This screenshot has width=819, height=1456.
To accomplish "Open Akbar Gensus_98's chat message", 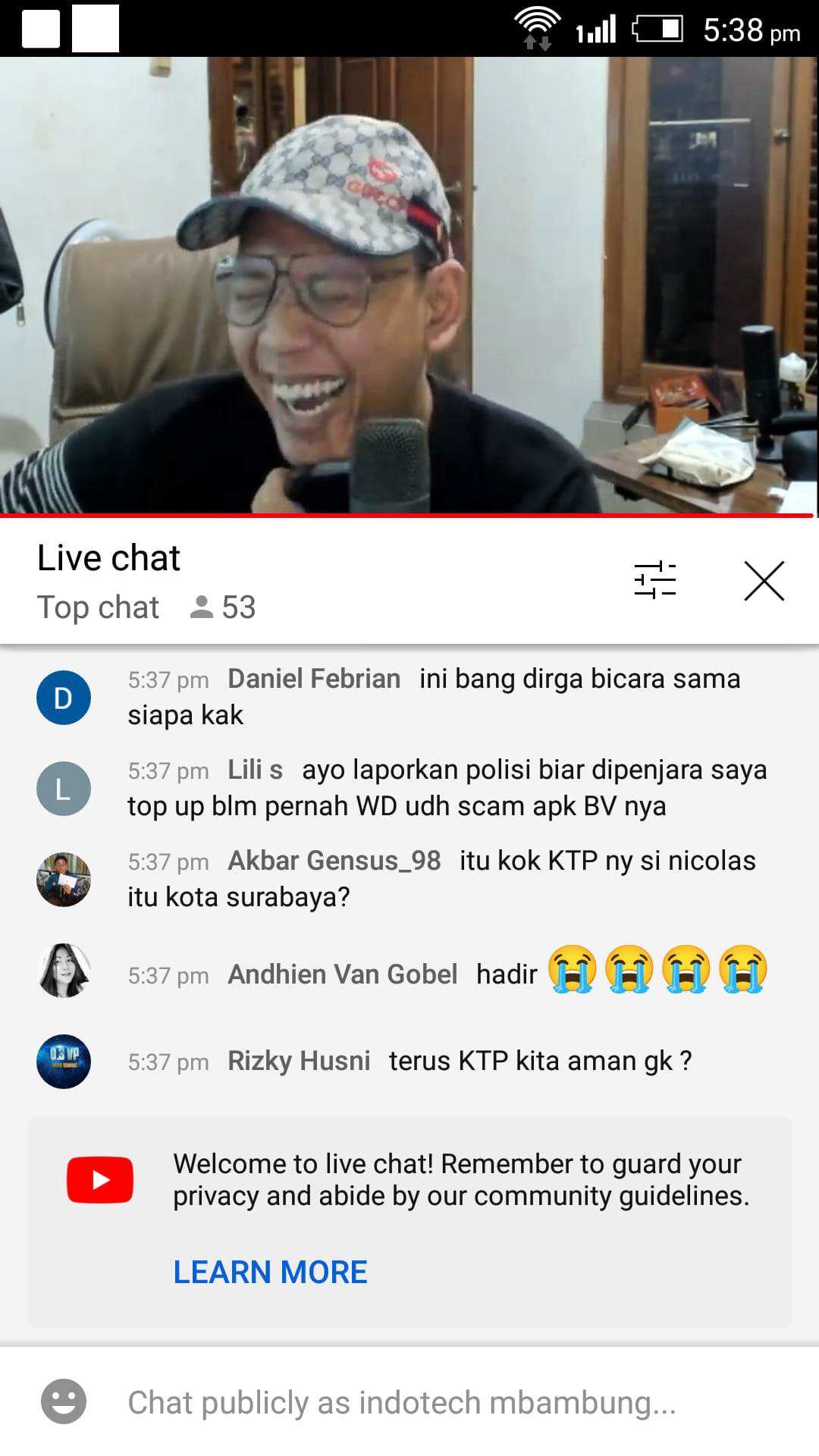I will 409,879.
